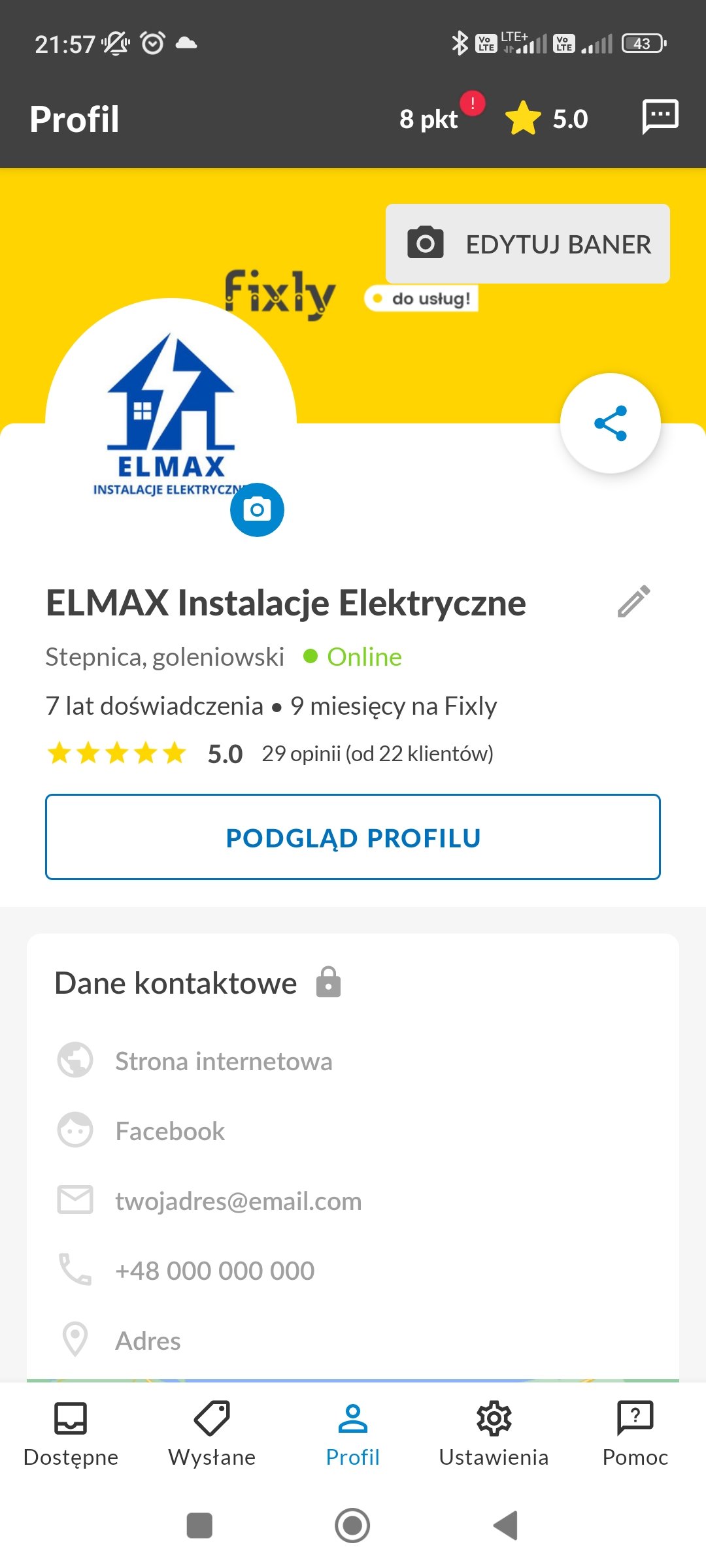Go to the Ustawienia tab
The image size is (706, 1568).
[494, 1434]
